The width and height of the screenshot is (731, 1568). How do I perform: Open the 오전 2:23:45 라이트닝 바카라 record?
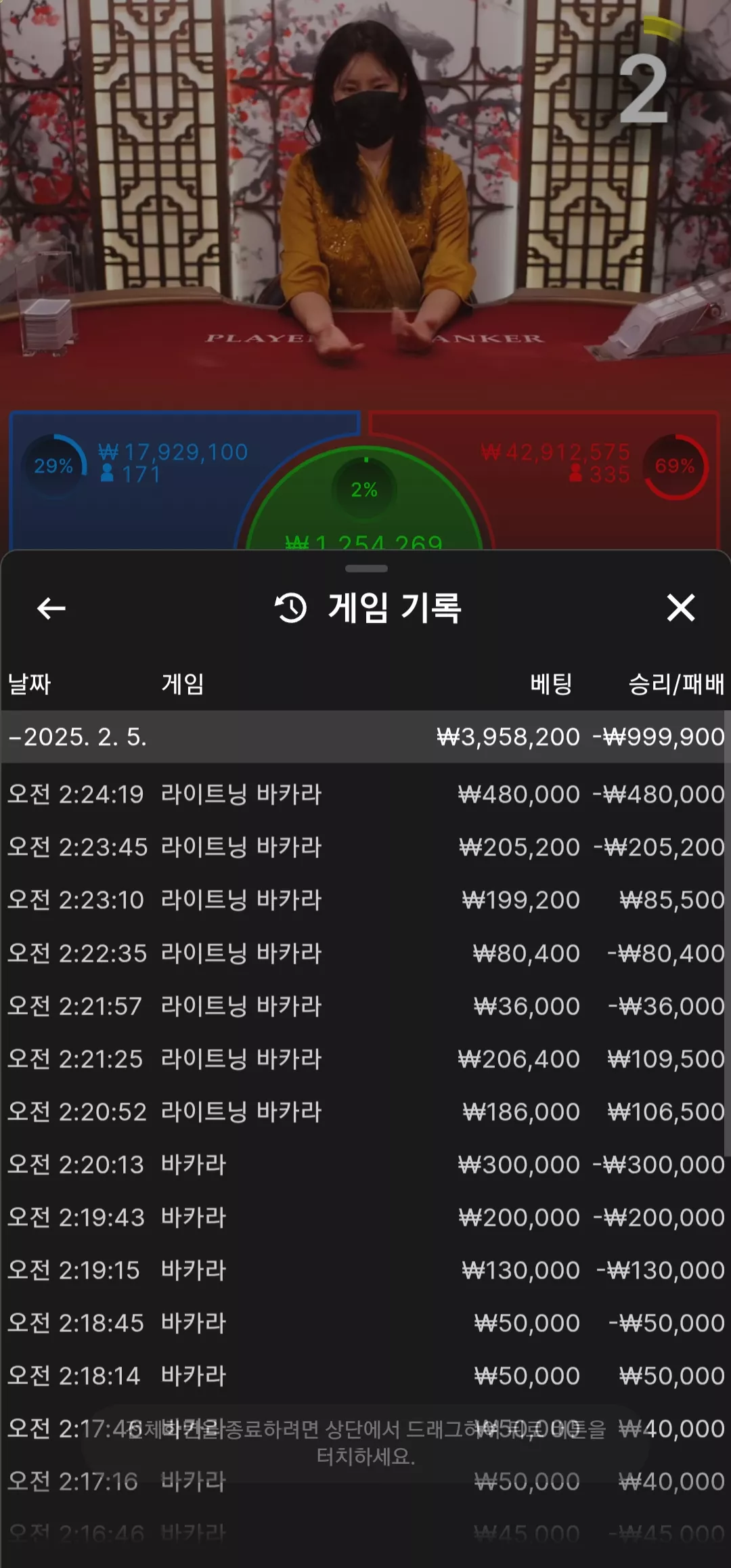click(365, 847)
